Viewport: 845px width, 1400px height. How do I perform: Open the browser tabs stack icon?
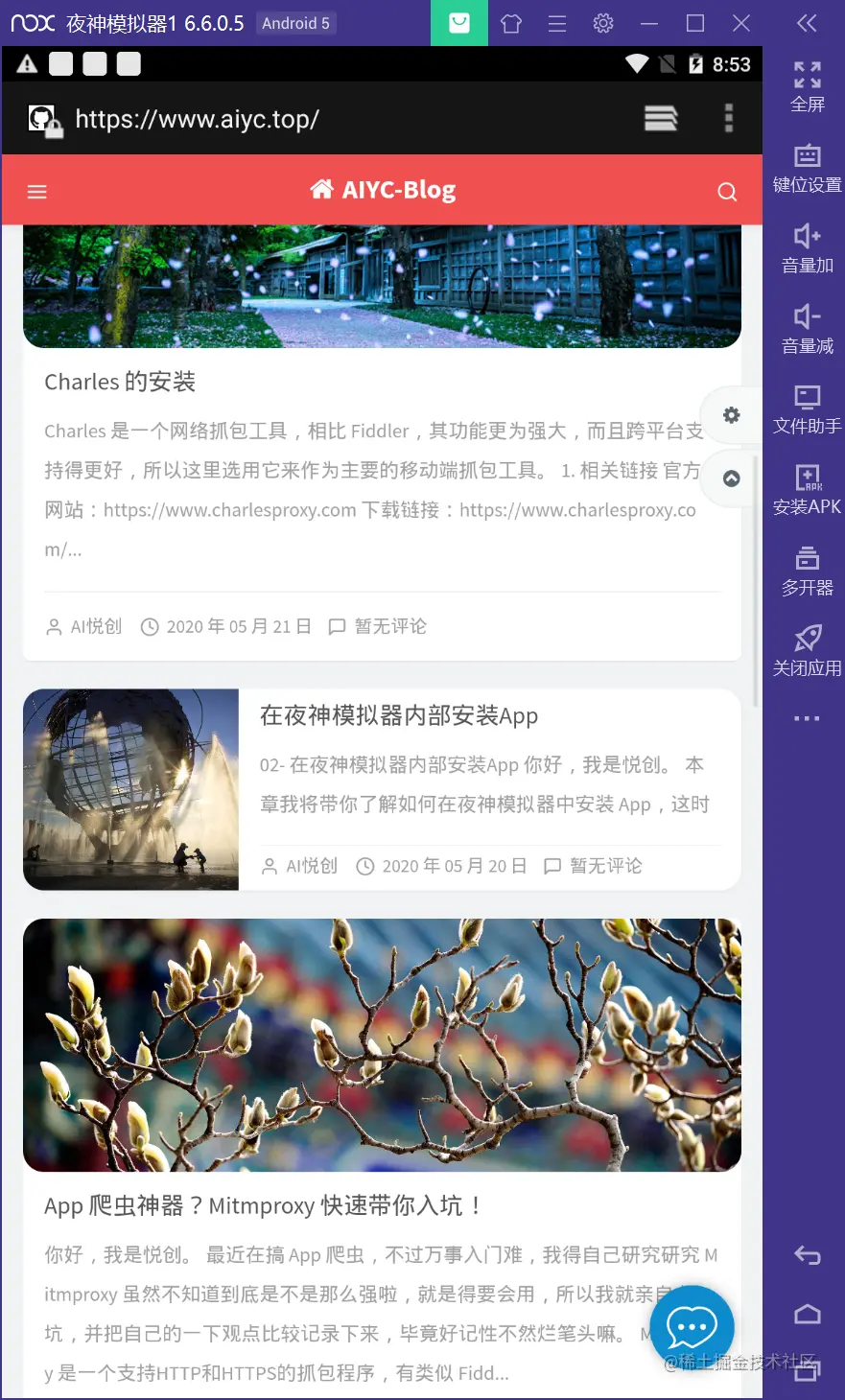[660, 118]
